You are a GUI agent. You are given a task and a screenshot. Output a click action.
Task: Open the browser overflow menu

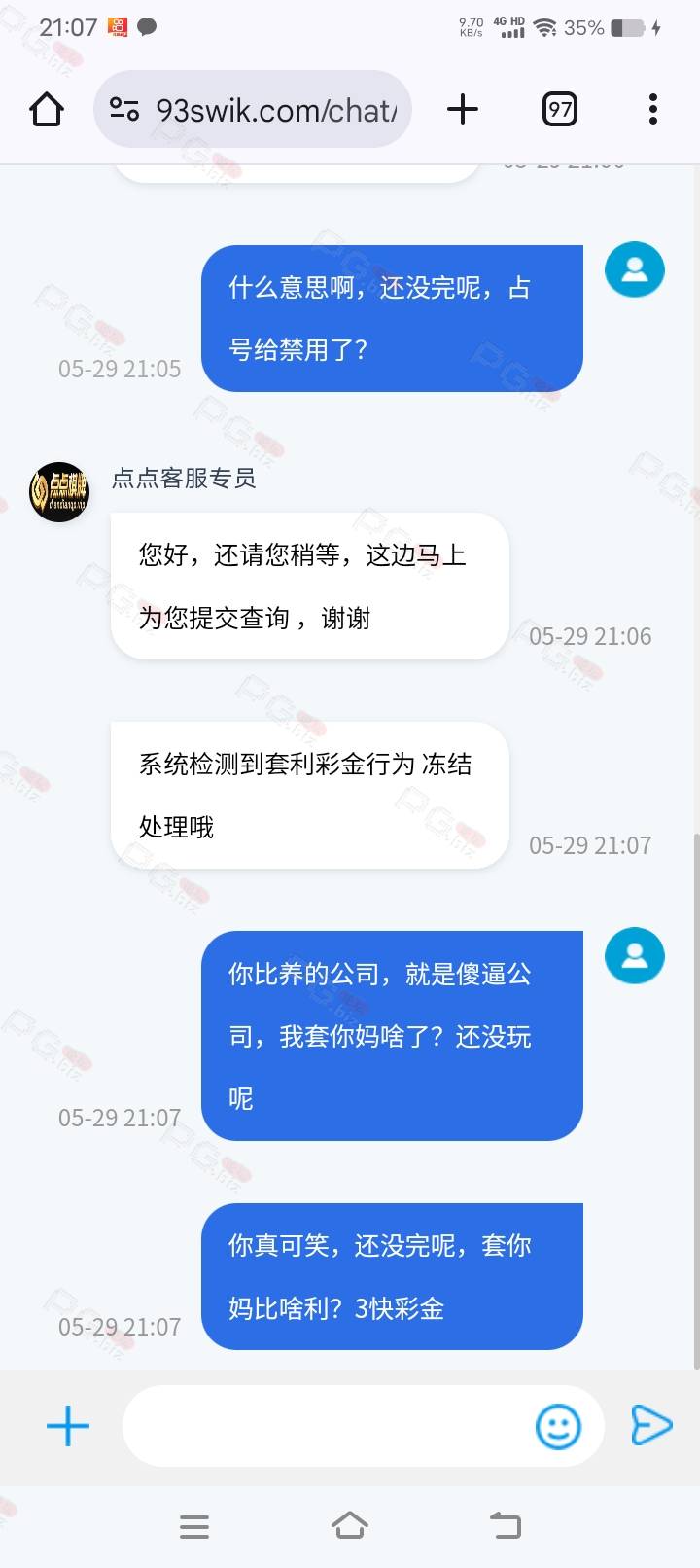(x=653, y=109)
